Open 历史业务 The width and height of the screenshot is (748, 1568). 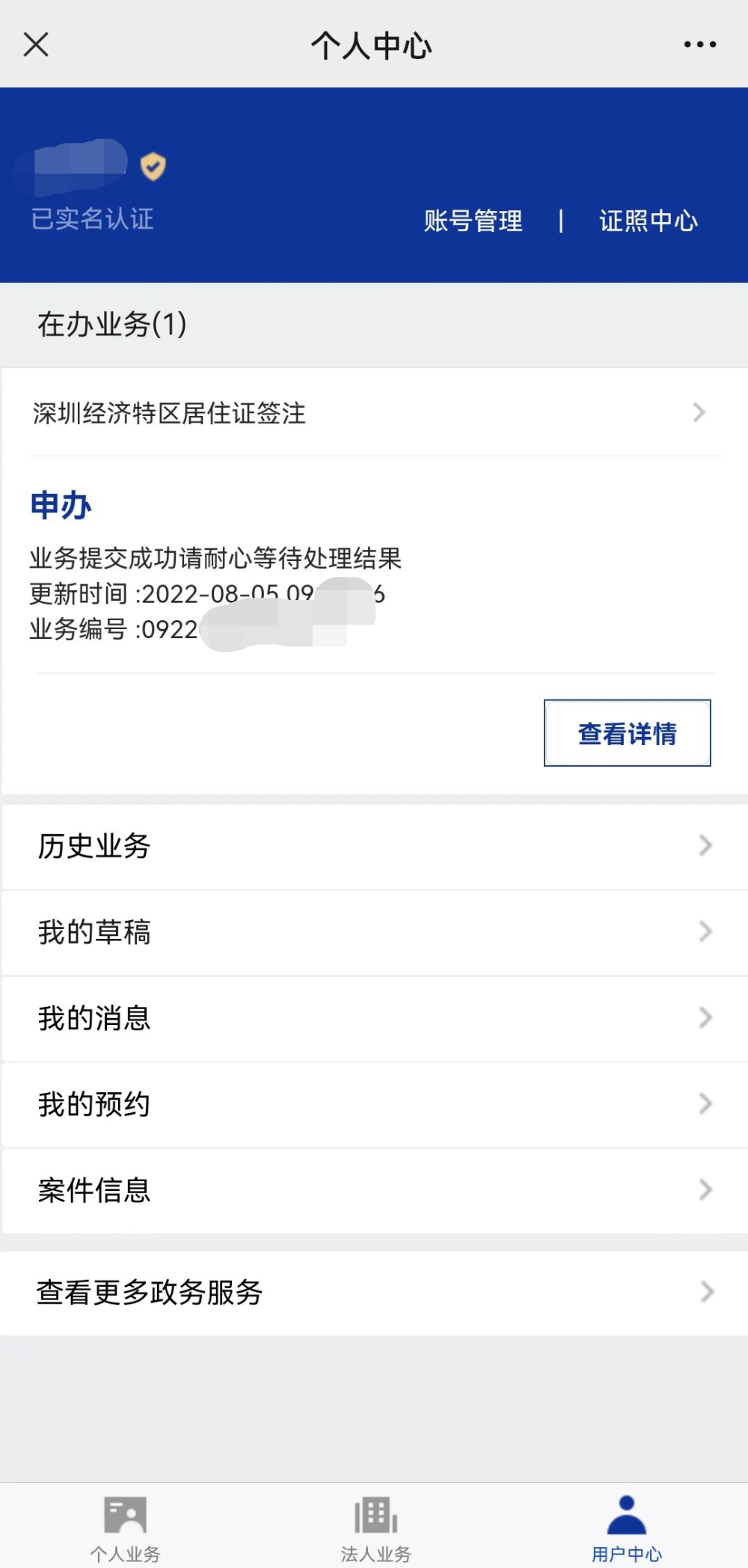coord(374,846)
